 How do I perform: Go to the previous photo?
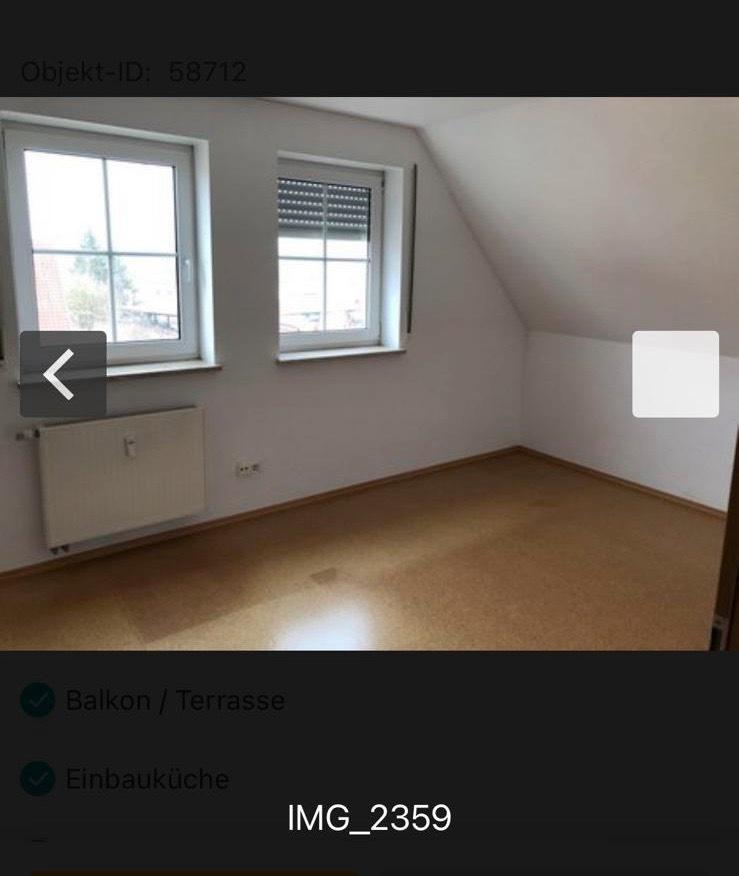(62, 374)
